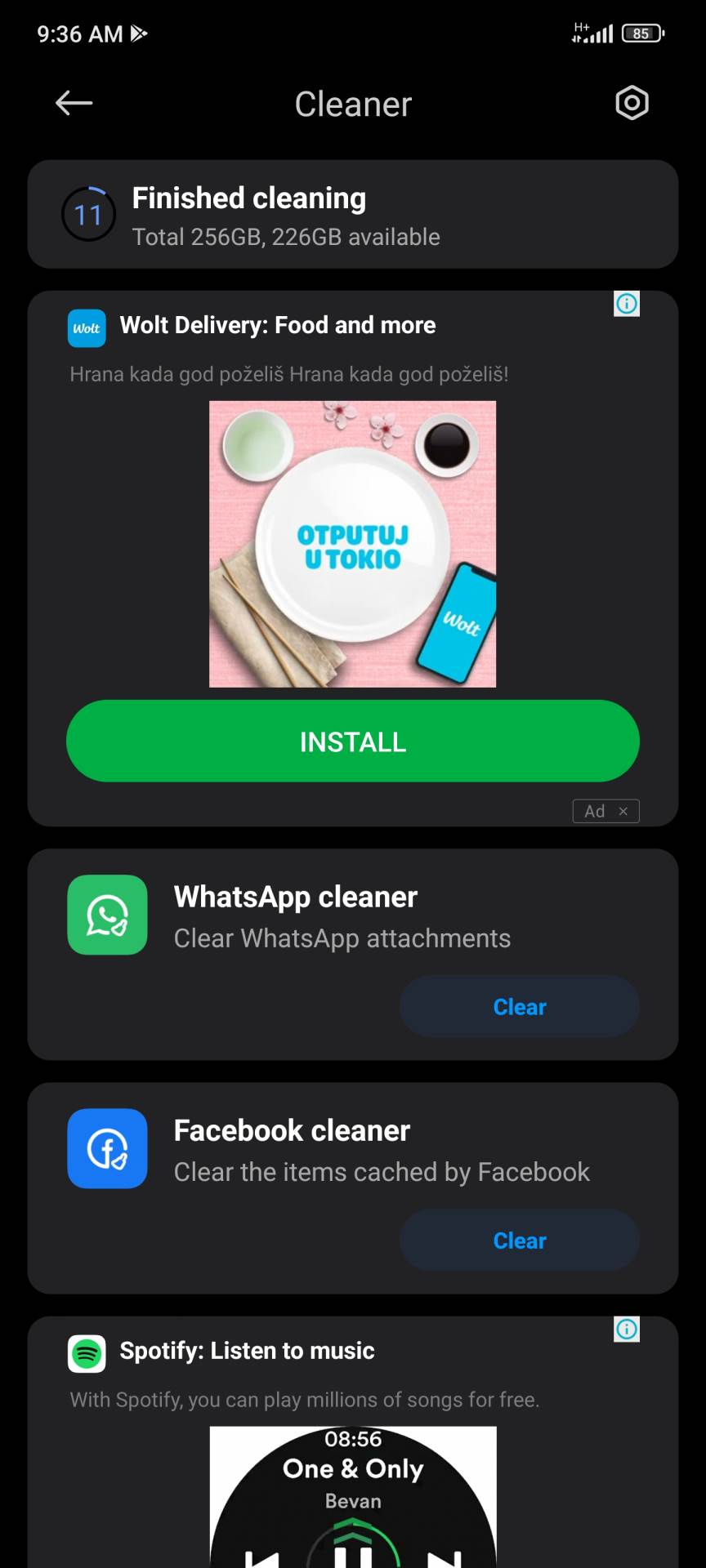Open Cleaner settings
This screenshot has width=706, height=1568.
[632, 103]
